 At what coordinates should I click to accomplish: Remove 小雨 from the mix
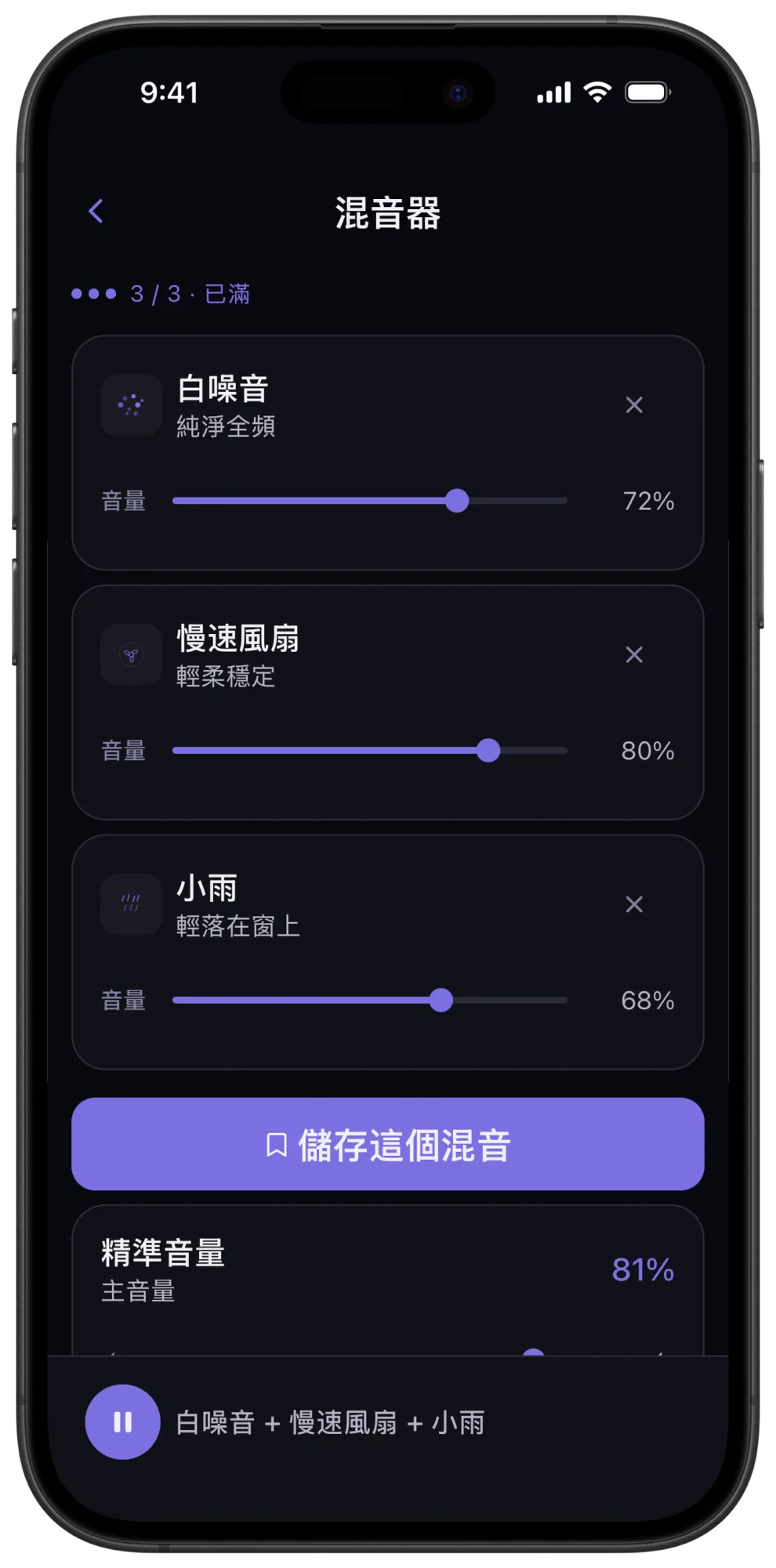[x=634, y=904]
